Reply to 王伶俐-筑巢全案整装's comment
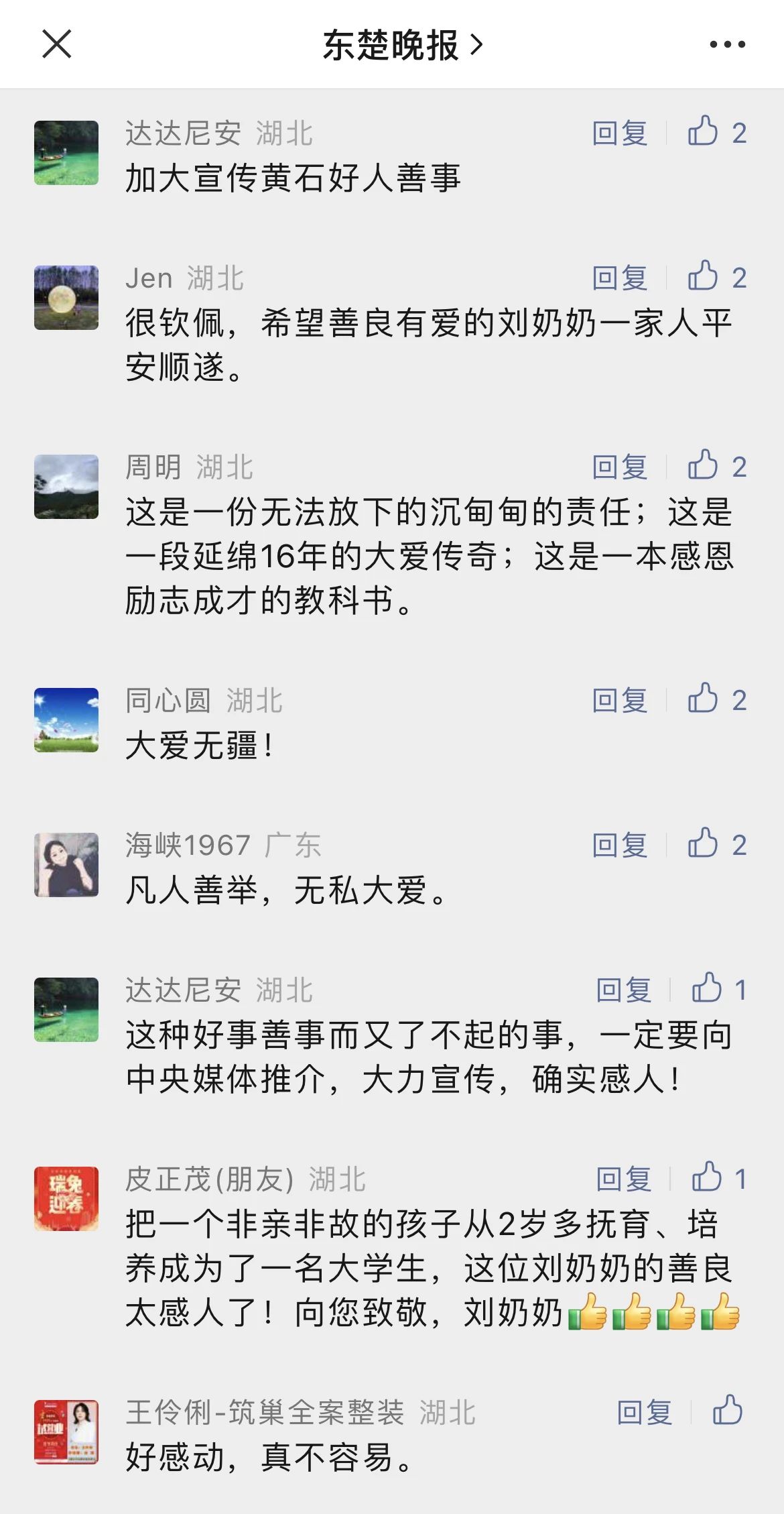 645,1412
